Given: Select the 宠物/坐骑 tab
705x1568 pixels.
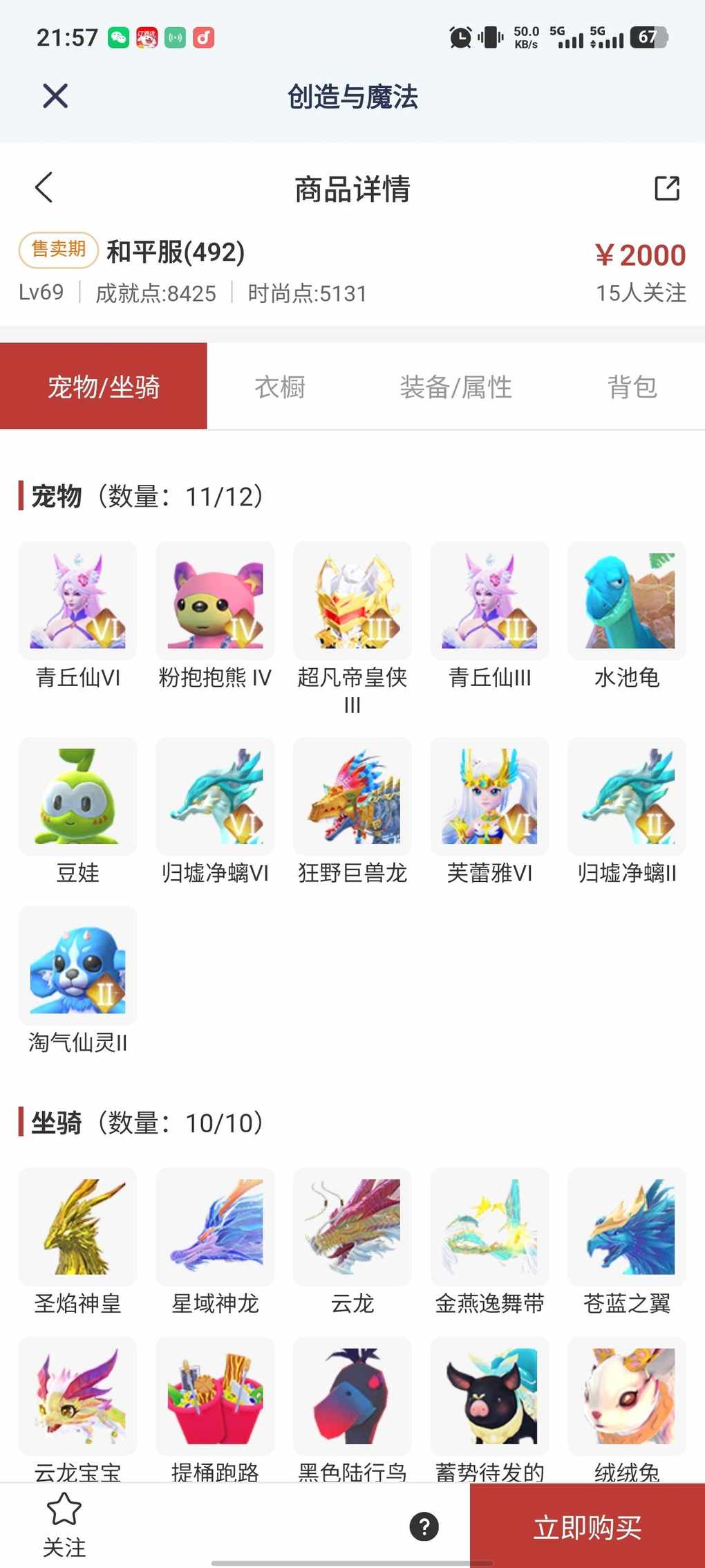Looking at the screenshot, I should click(x=104, y=387).
